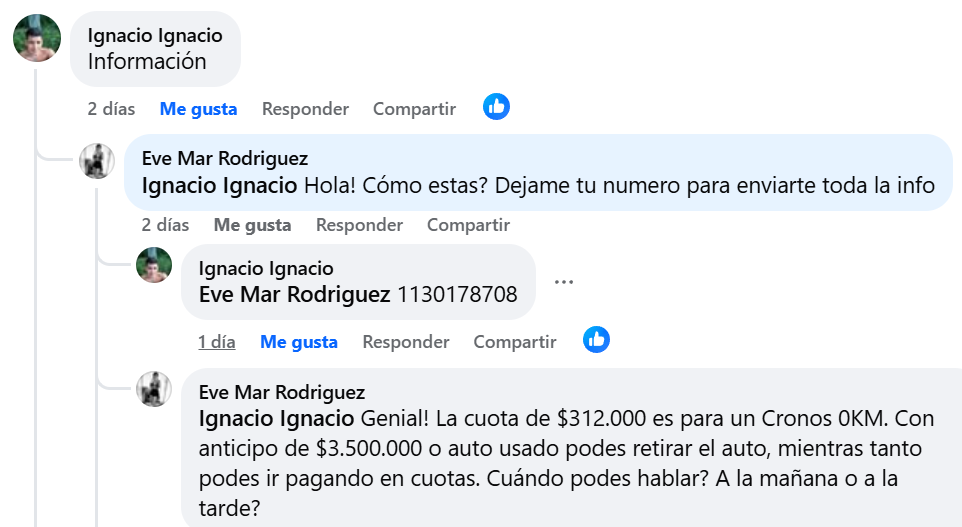Image resolution: width=962 pixels, height=527 pixels.
Task: Reply to the Información comment
Action: point(305,109)
